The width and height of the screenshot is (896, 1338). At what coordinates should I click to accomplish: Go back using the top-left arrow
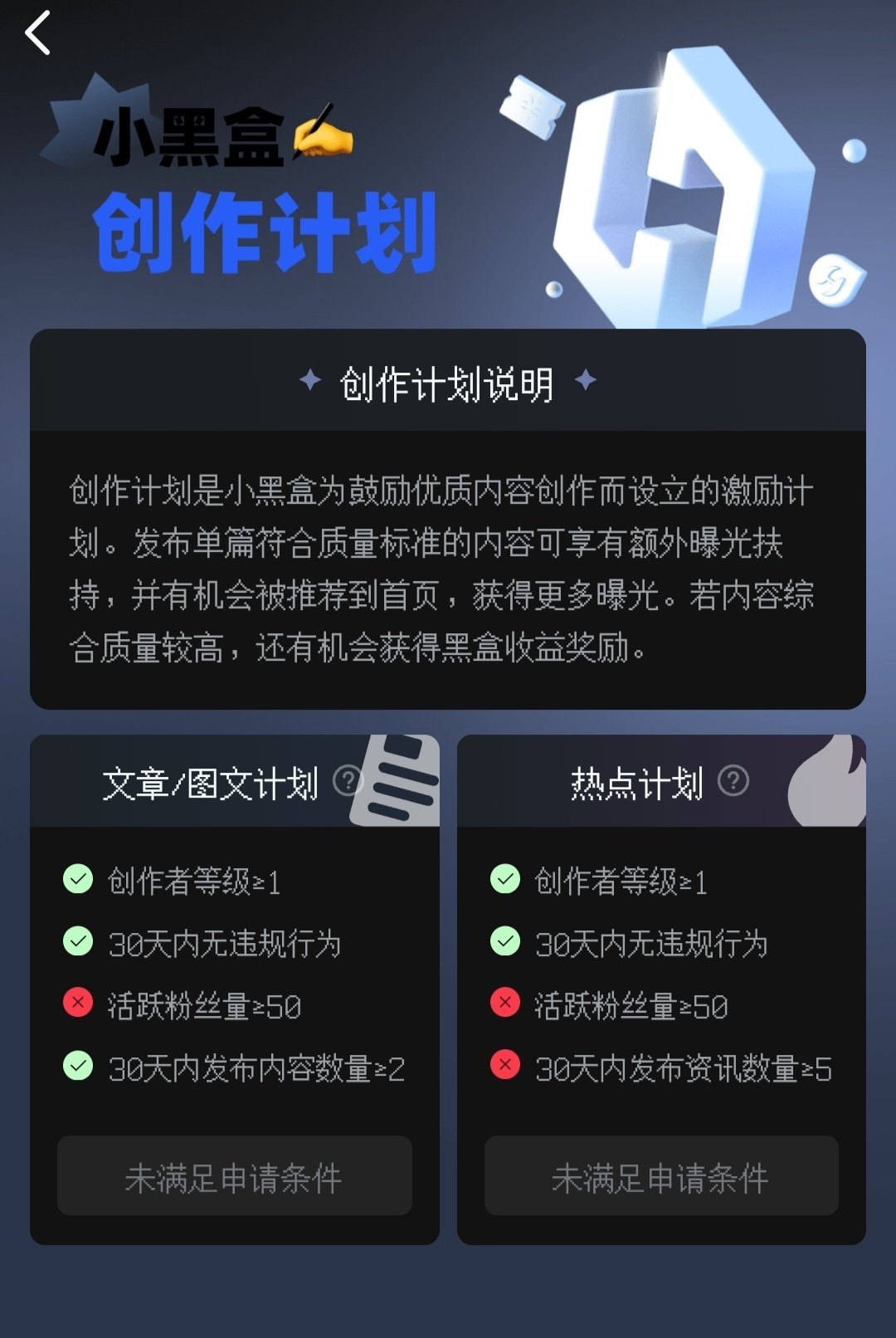(38, 33)
